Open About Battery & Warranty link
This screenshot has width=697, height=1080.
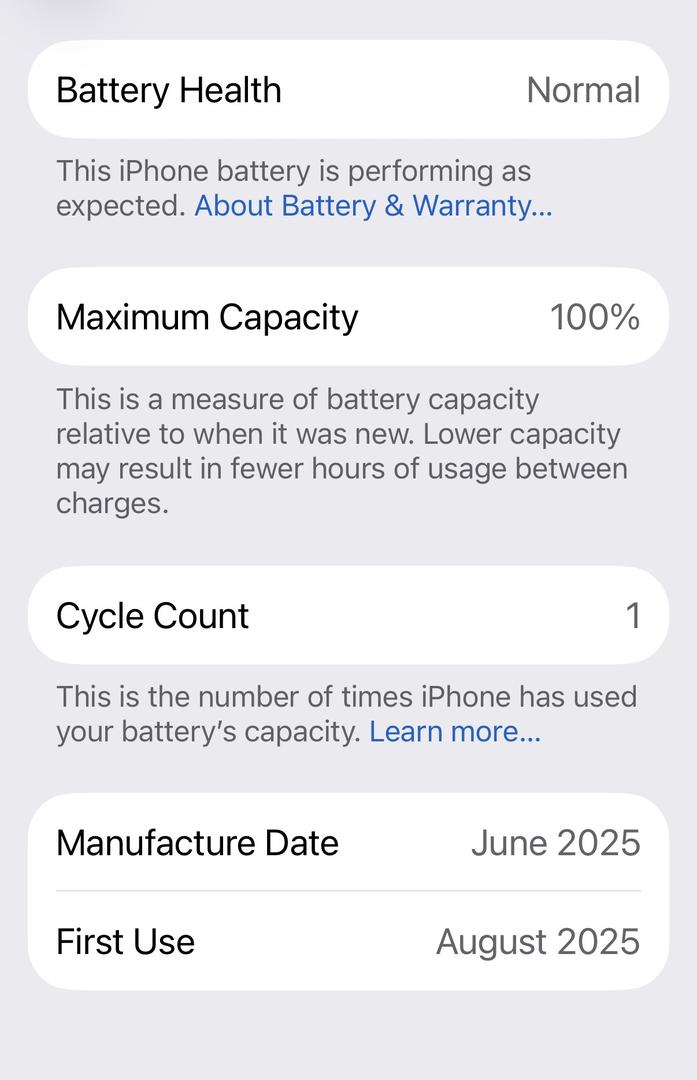372,206
